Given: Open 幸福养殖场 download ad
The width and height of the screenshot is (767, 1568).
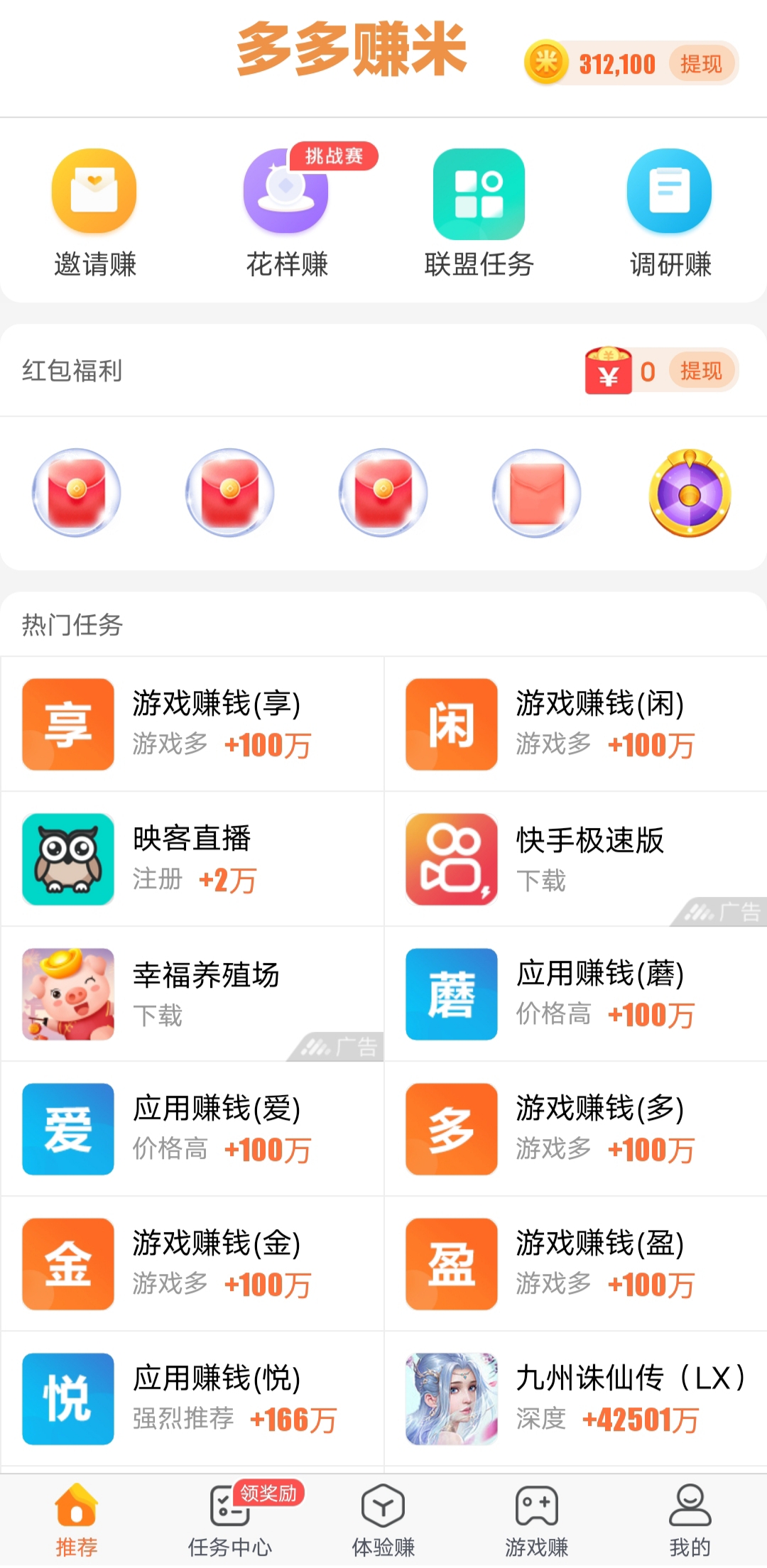Looking at the screenshot, I should point(192,993).
